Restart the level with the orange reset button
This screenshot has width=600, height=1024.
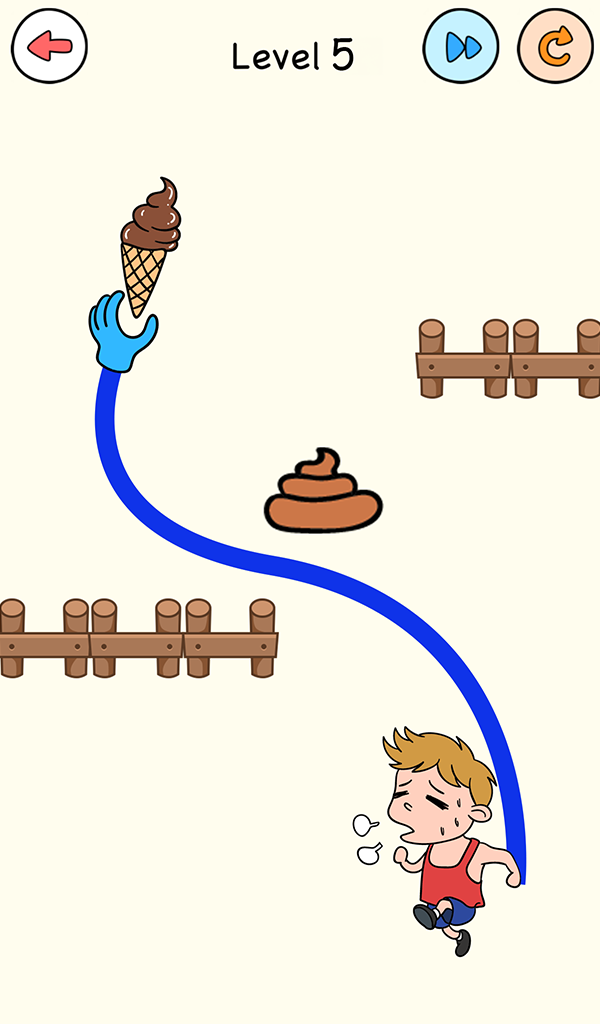point(555,46)
